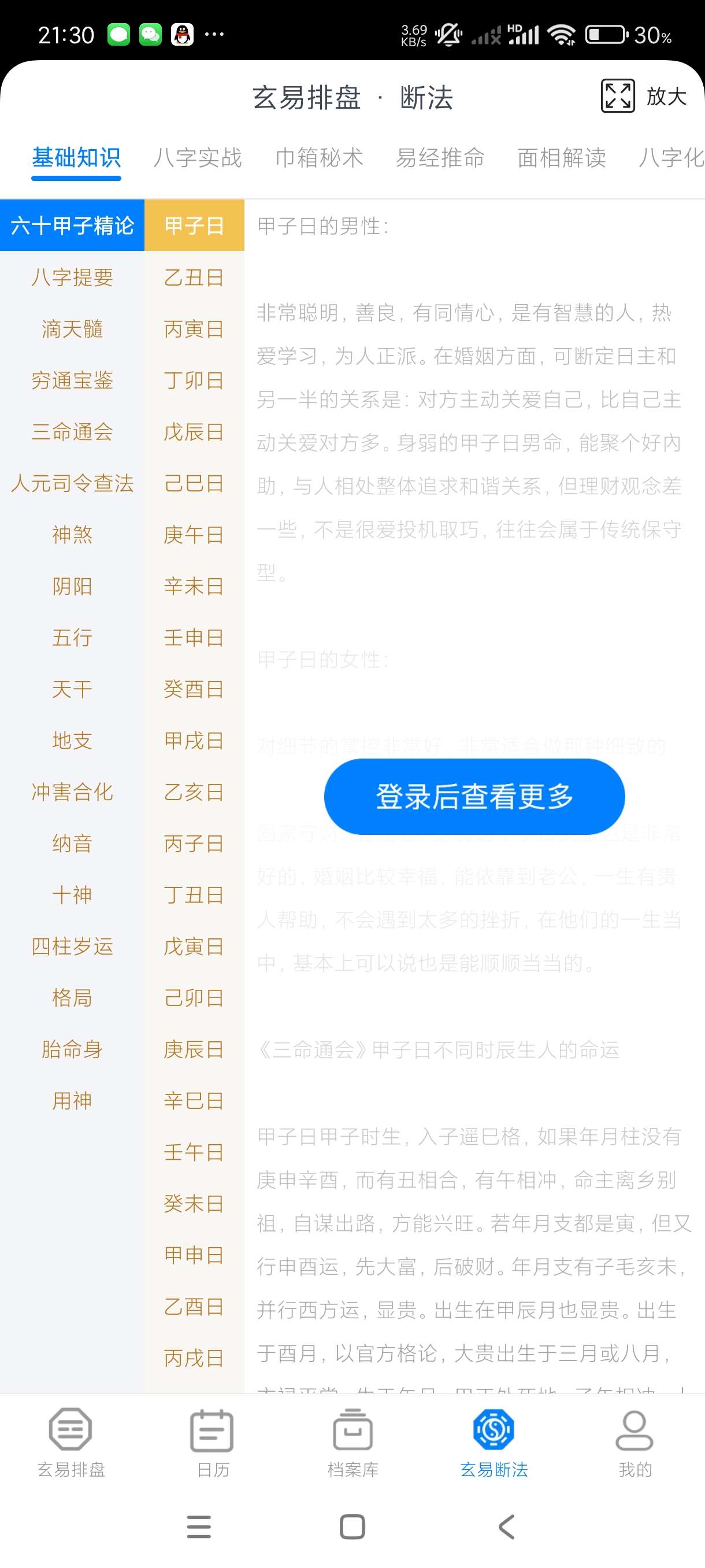Open the 庚午日 entry
This screenshot has width=705, height=1568.
194,534
